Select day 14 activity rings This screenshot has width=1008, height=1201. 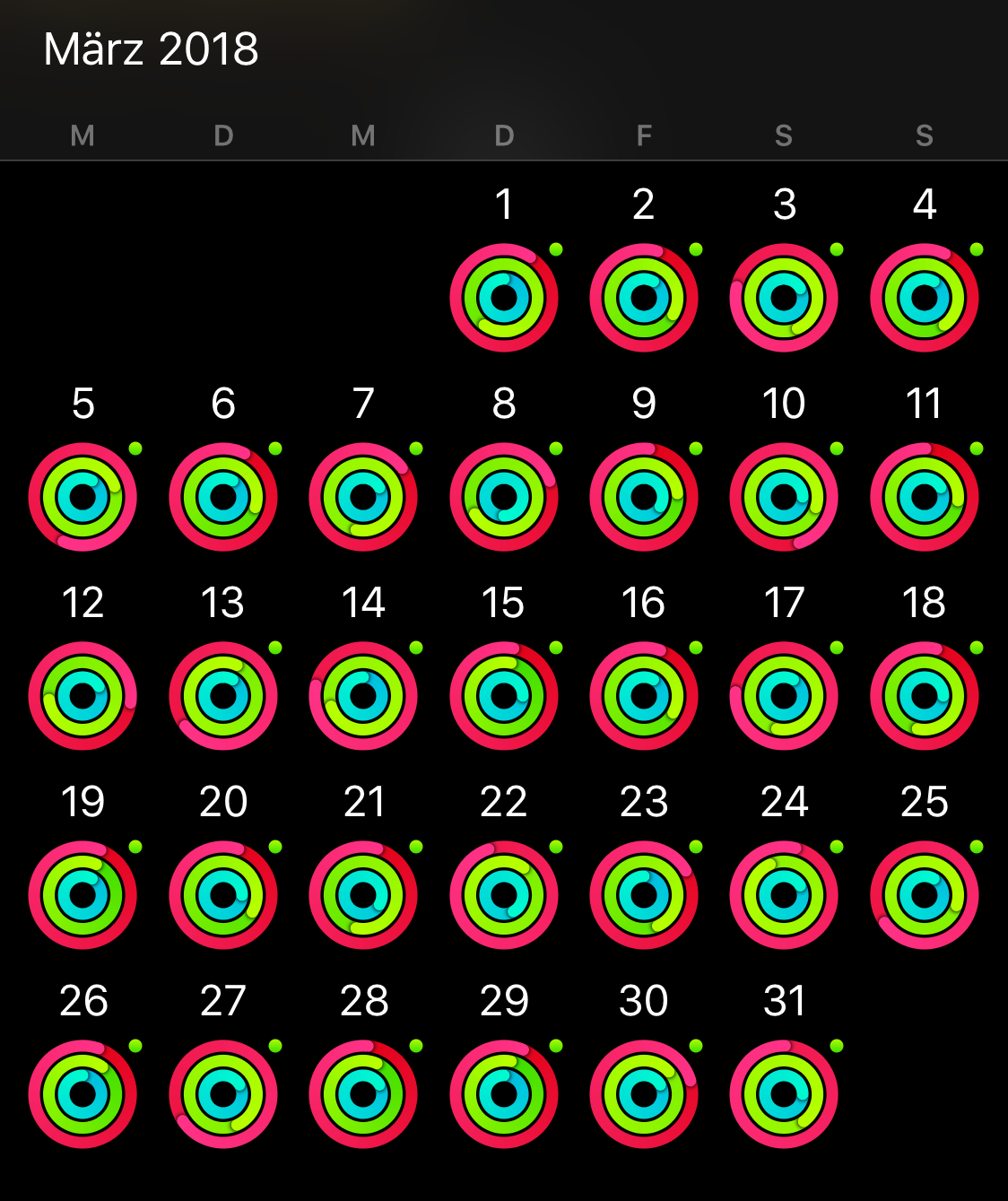(363, 696)
